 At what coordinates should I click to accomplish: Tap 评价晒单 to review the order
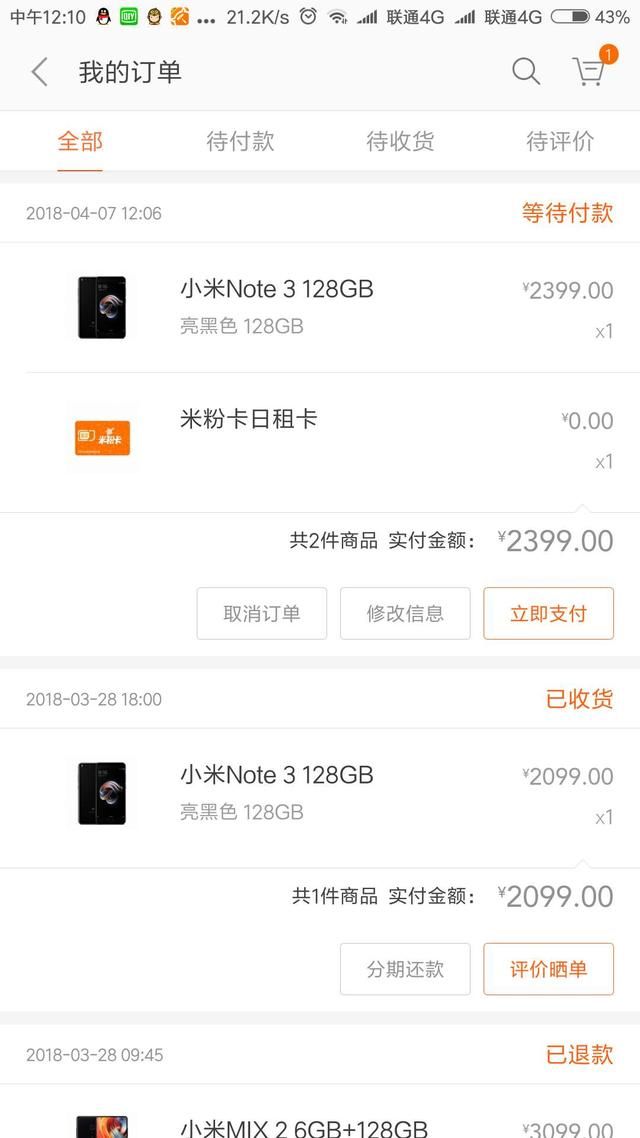coord(548,968)
